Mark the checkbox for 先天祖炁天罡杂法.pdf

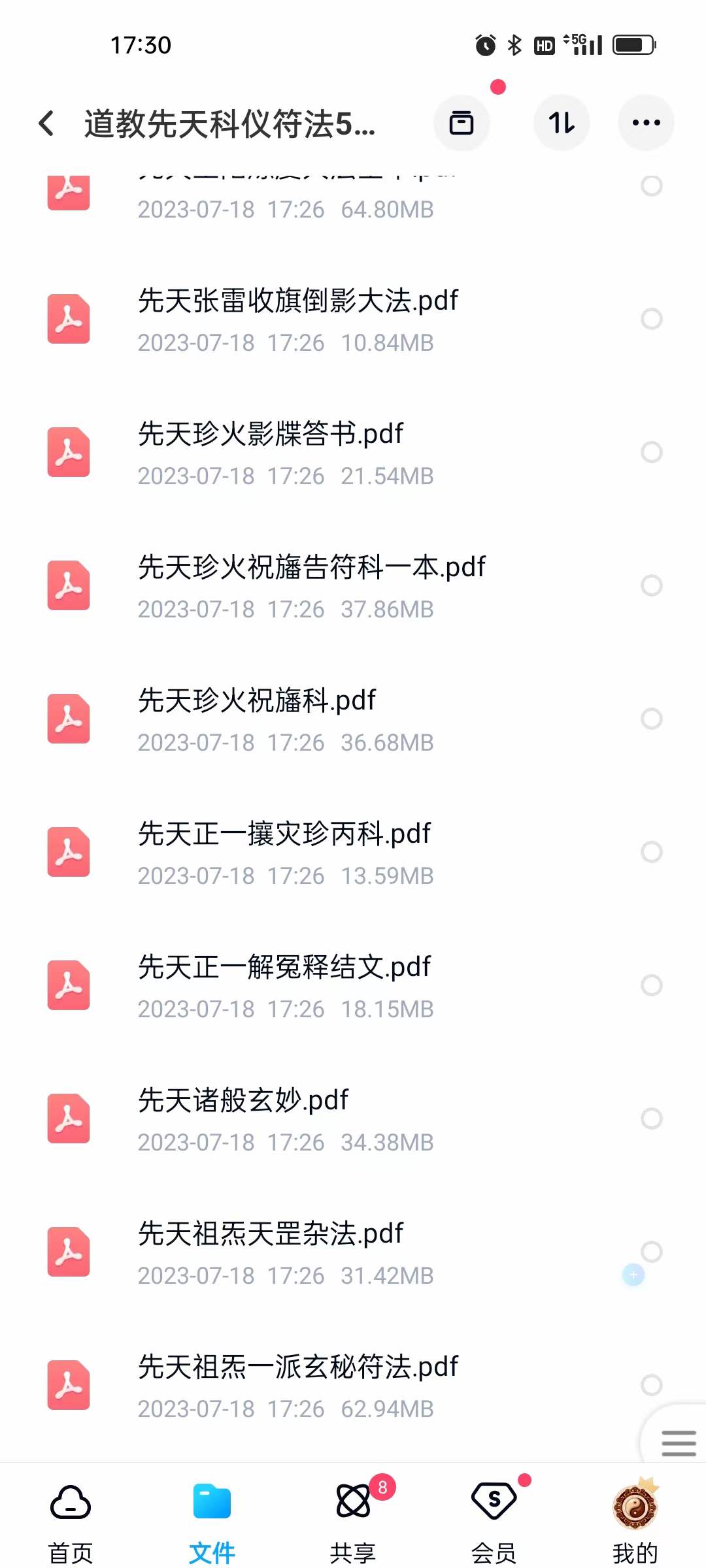(x=652, y=1252)
